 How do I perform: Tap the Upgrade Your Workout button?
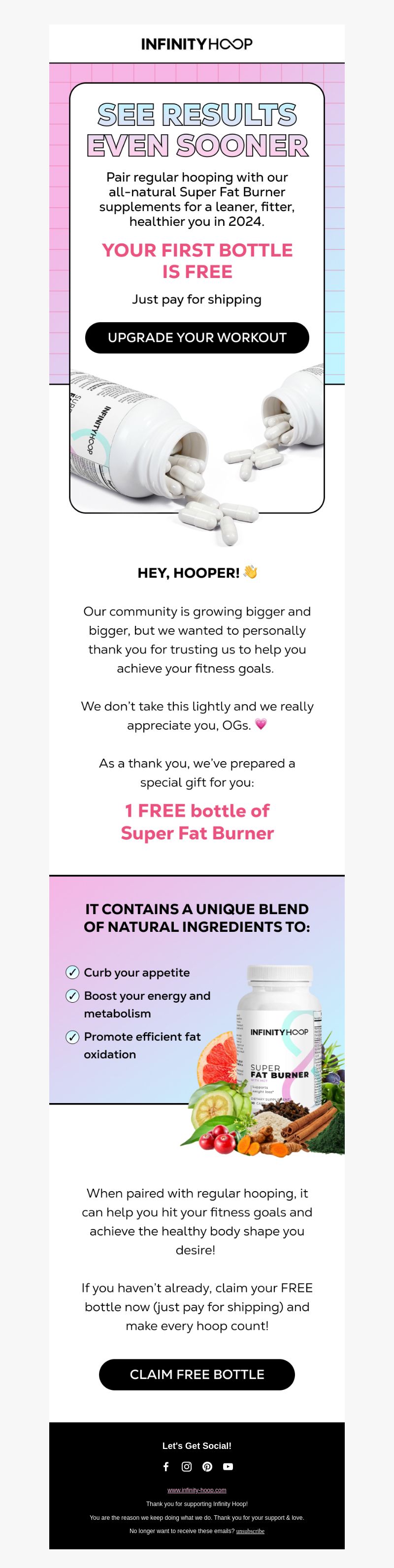197,338
